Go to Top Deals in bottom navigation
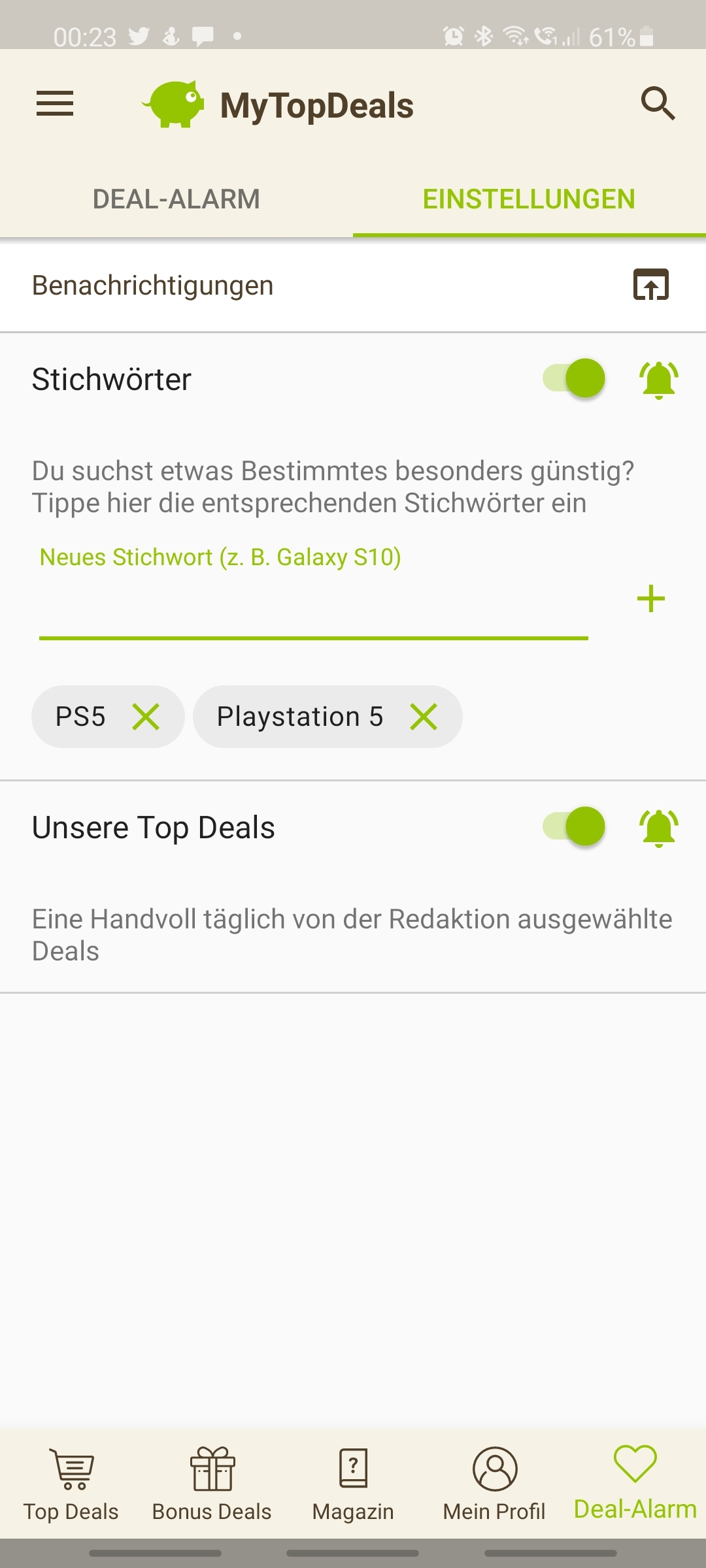This screenshot has width=706, height=1568. click(x=71, y=1484)
